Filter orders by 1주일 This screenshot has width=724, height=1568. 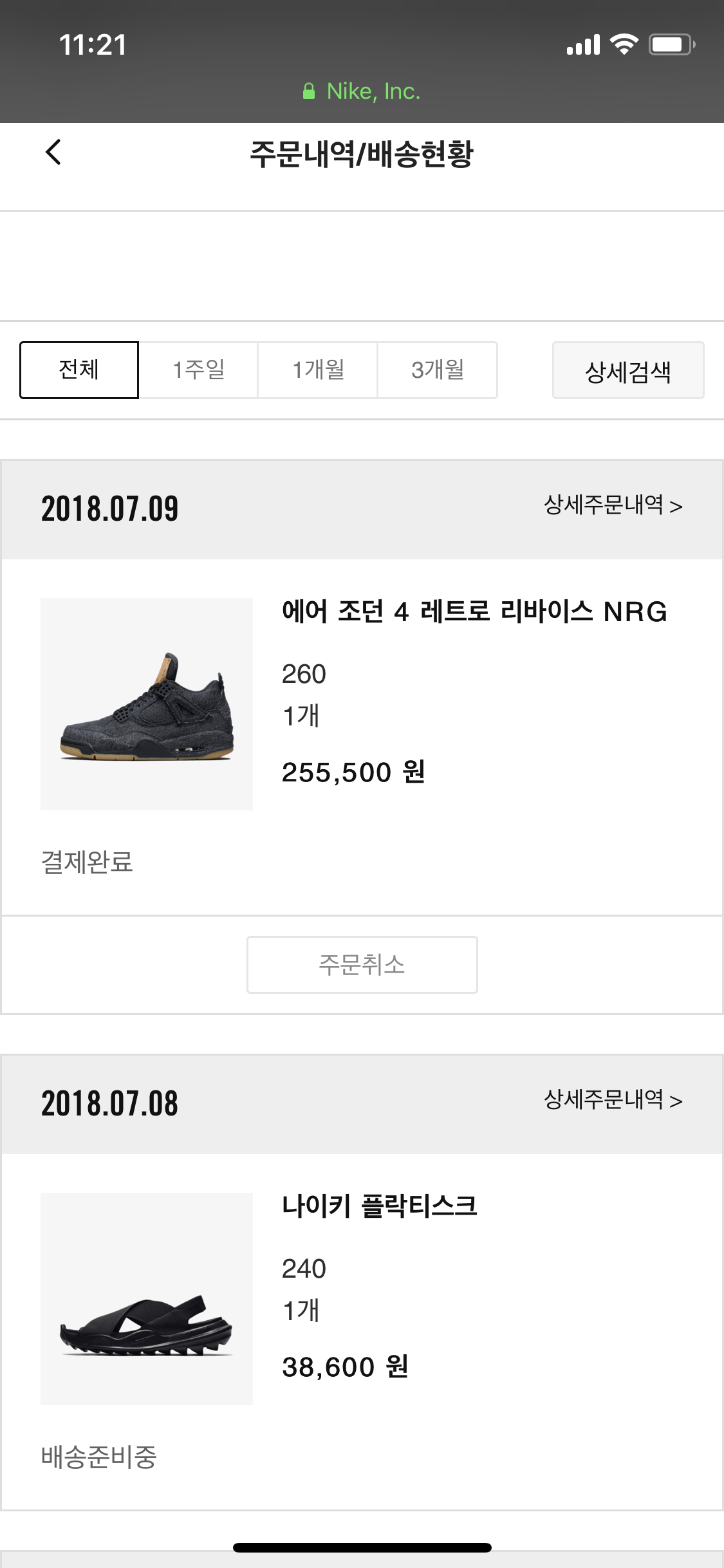pyautogui.click(x=198, y=370)
